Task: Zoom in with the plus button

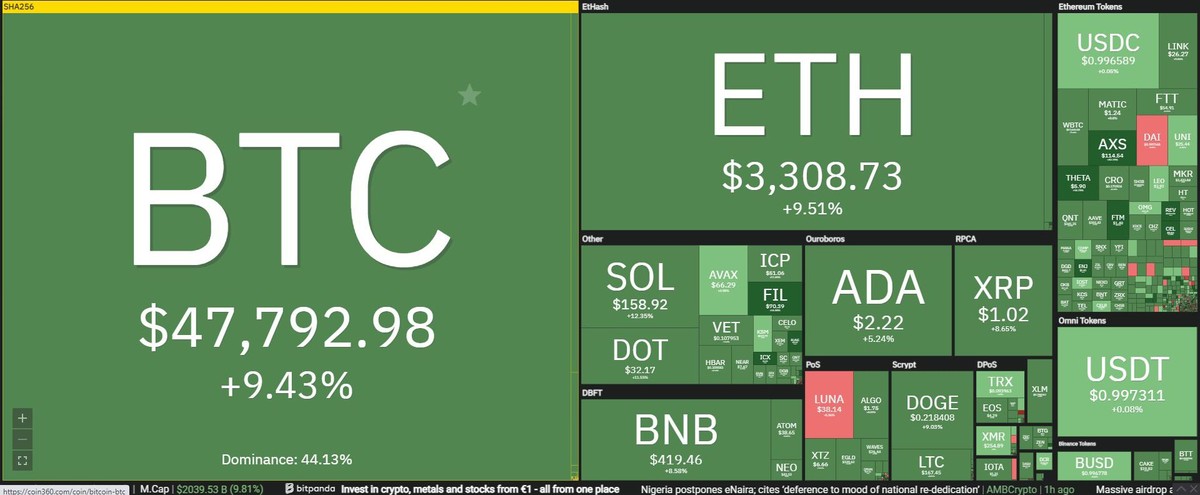Action: [x=24, y=418]
